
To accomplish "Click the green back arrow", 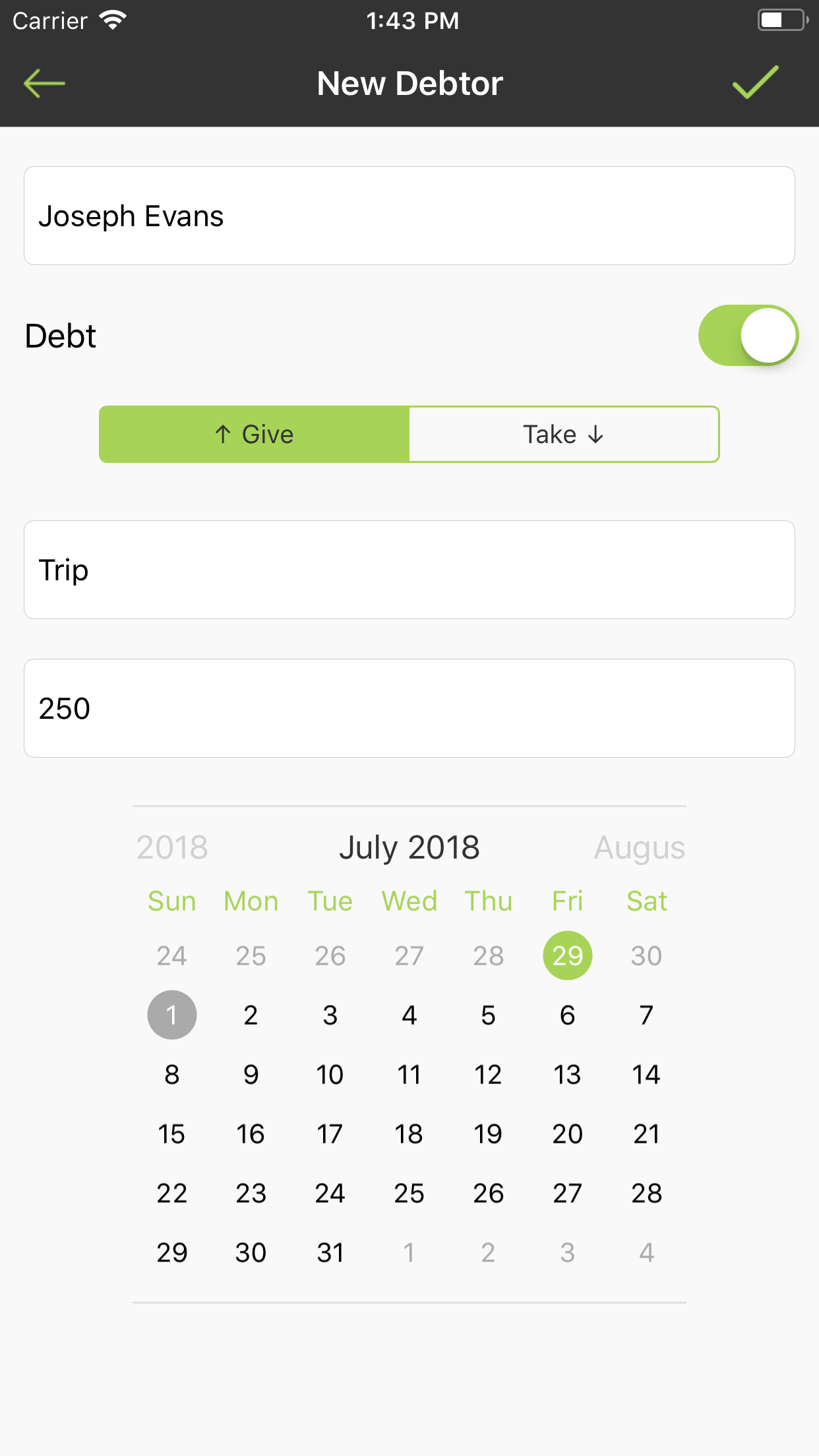I will coord(44,83).
